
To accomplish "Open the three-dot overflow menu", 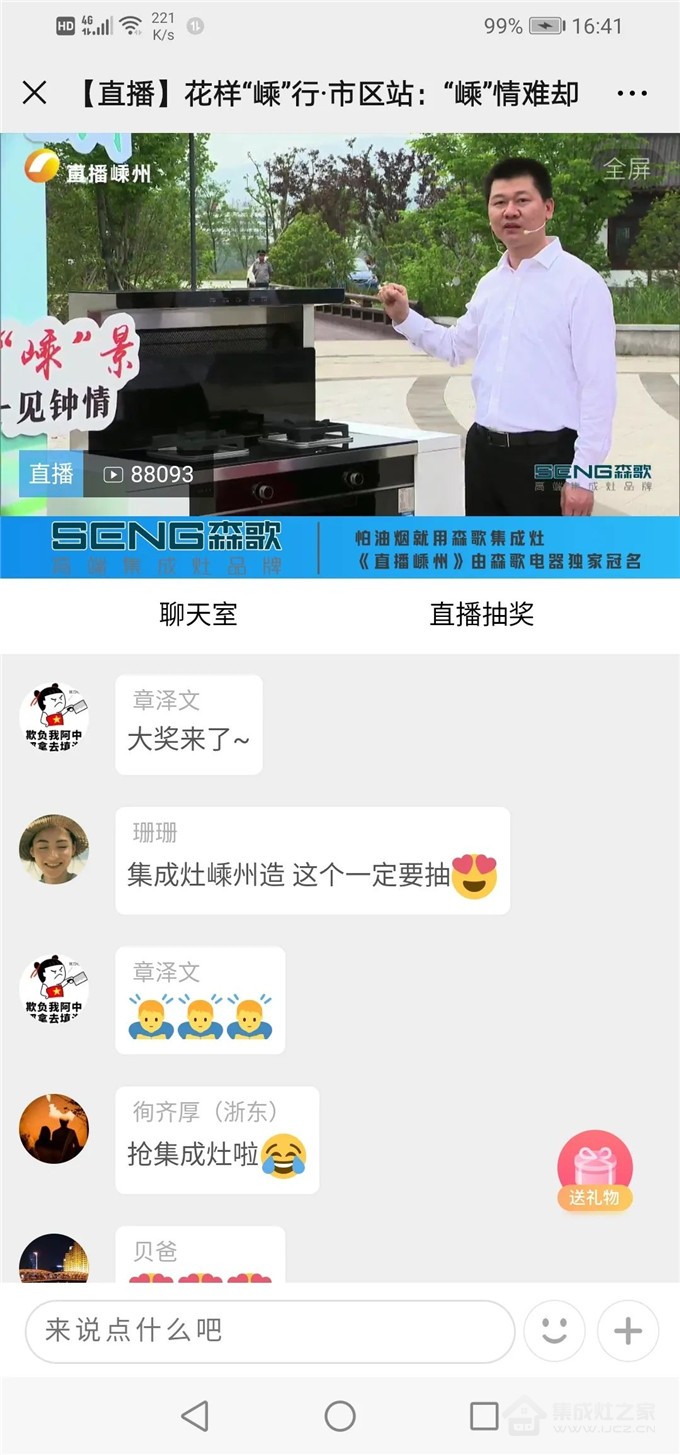I will [x=632, y=94].
